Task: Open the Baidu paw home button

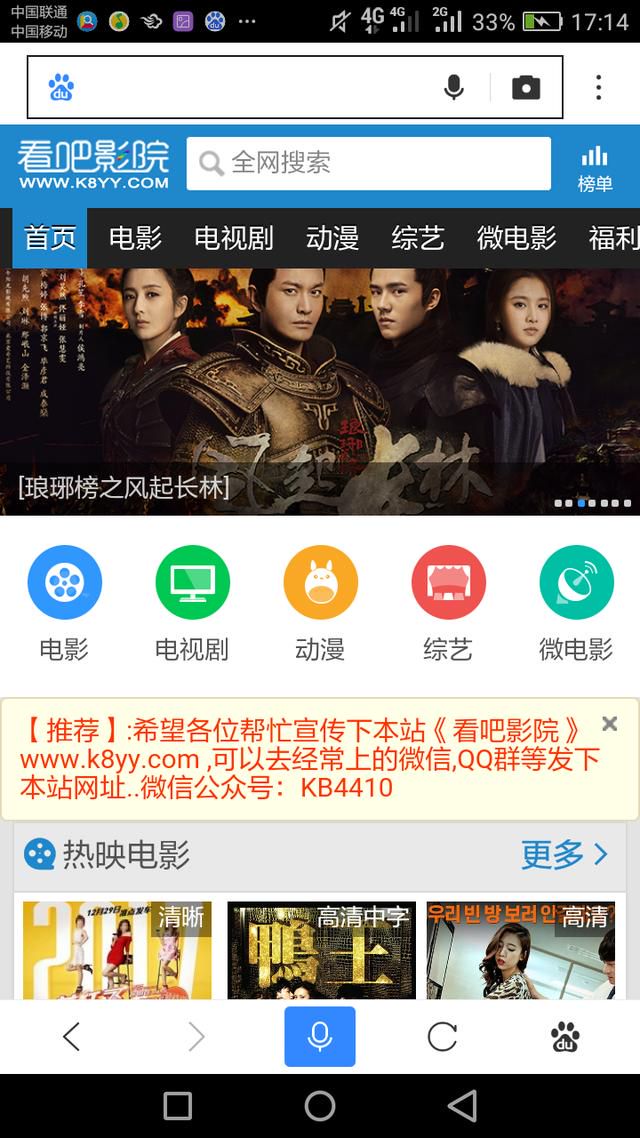Action: 565,1036
